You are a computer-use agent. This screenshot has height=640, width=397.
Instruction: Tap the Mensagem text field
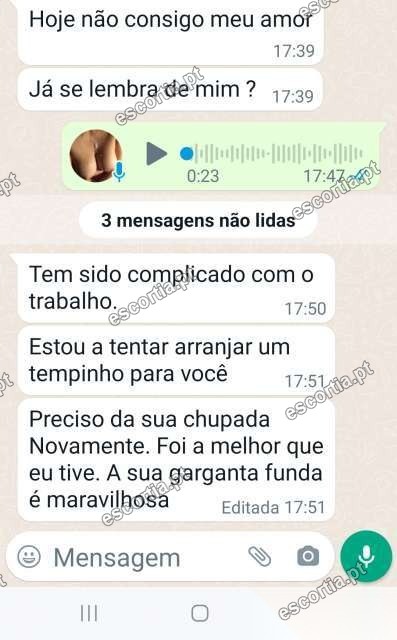[x=147, y=557]
